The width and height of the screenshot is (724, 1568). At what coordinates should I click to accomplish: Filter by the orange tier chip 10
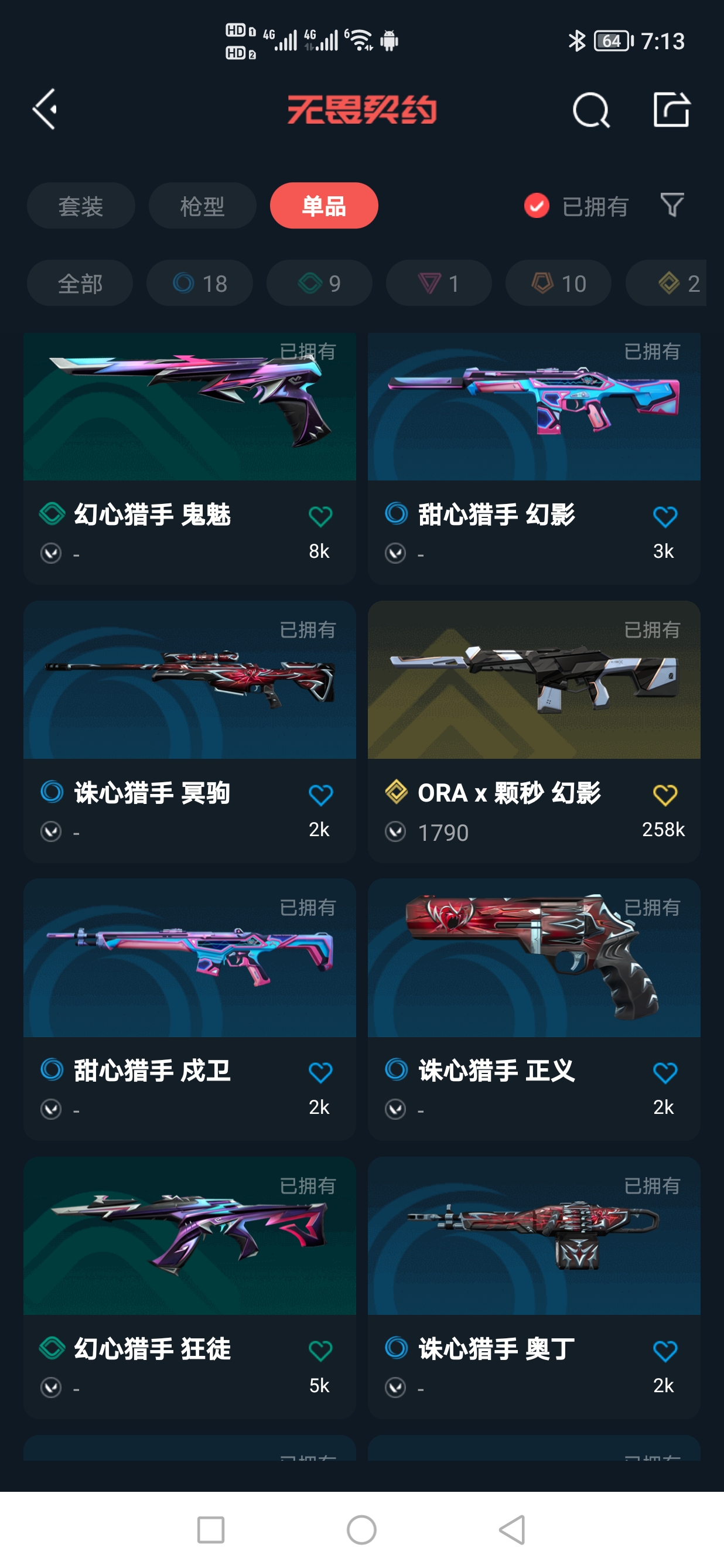click(558, 283)
